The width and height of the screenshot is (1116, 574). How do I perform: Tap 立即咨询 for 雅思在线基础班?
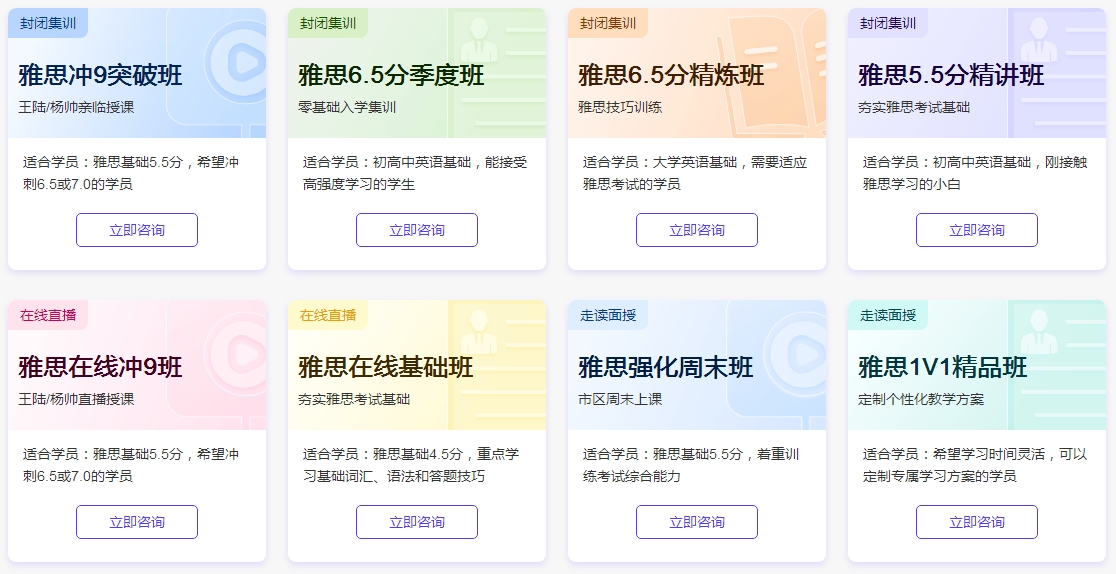click(417, 522)
